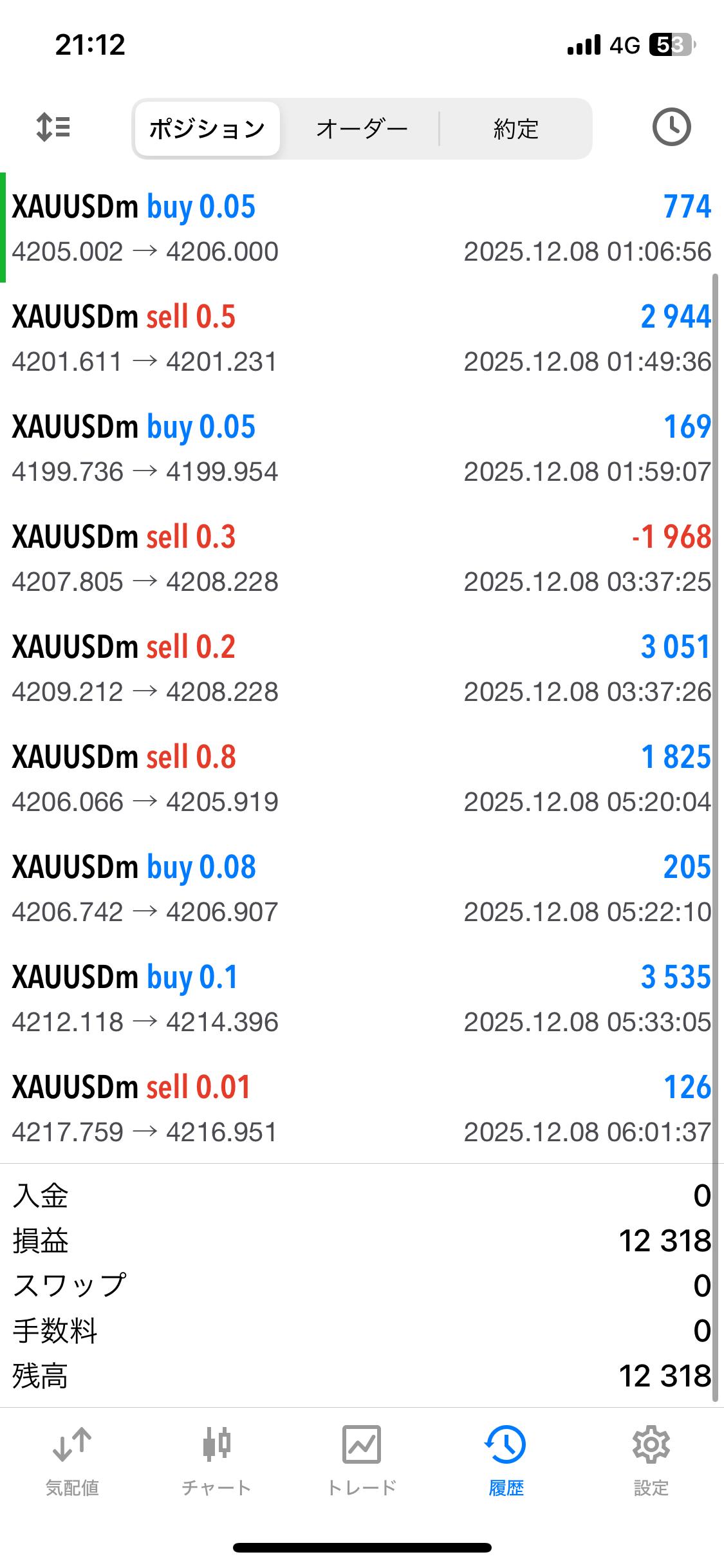
Task: Open the history period clock icon
Action: pyautogui.click(x=671, y=127)
